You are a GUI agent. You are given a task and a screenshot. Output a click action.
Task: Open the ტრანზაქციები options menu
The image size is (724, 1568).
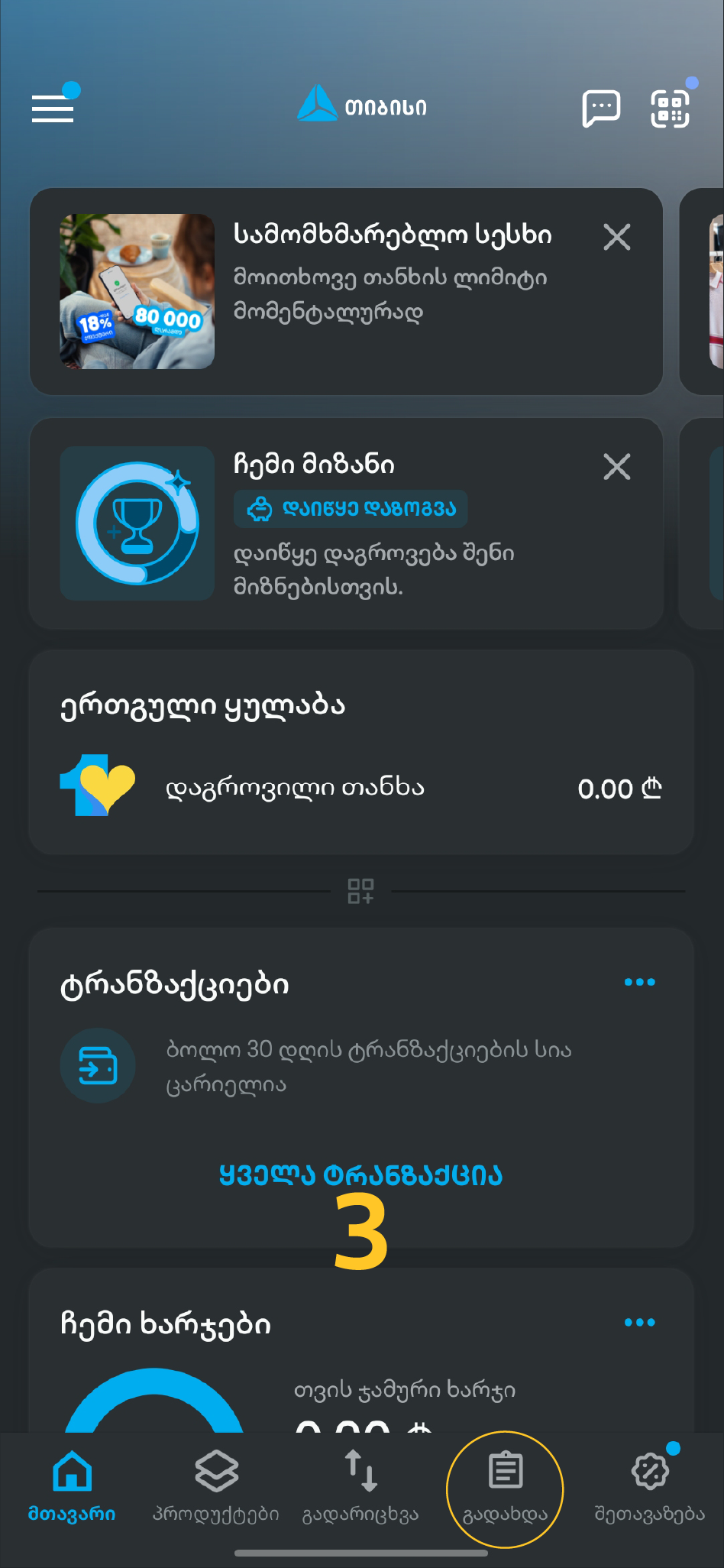(x=639, y=982)
